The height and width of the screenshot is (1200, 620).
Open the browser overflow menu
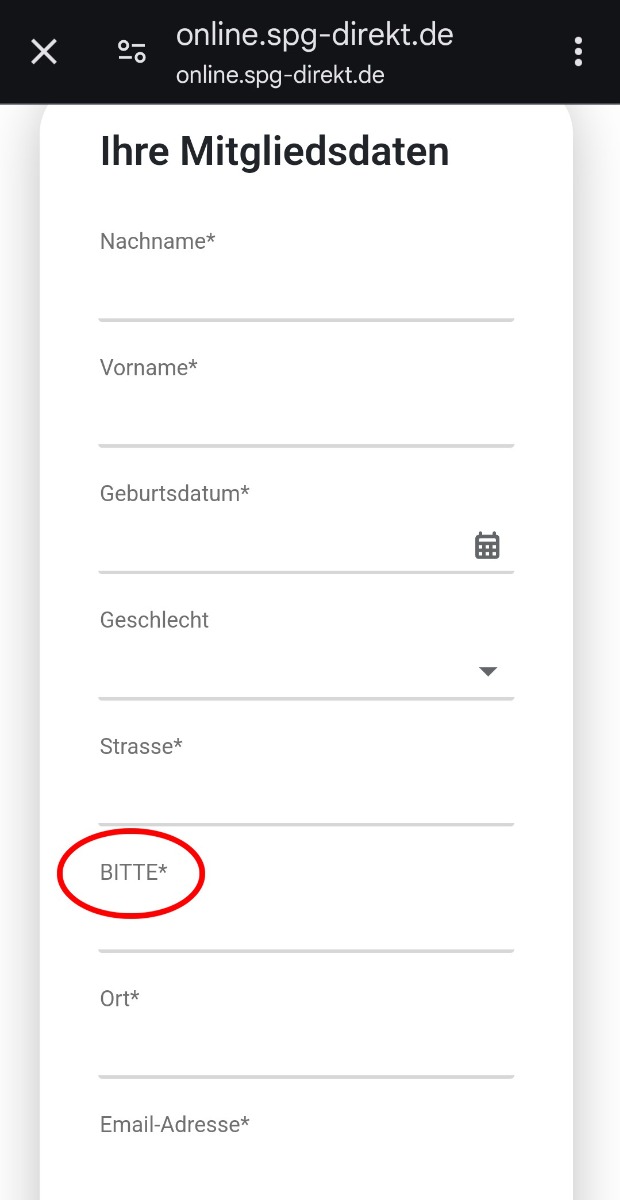click(x=578, y=52)
